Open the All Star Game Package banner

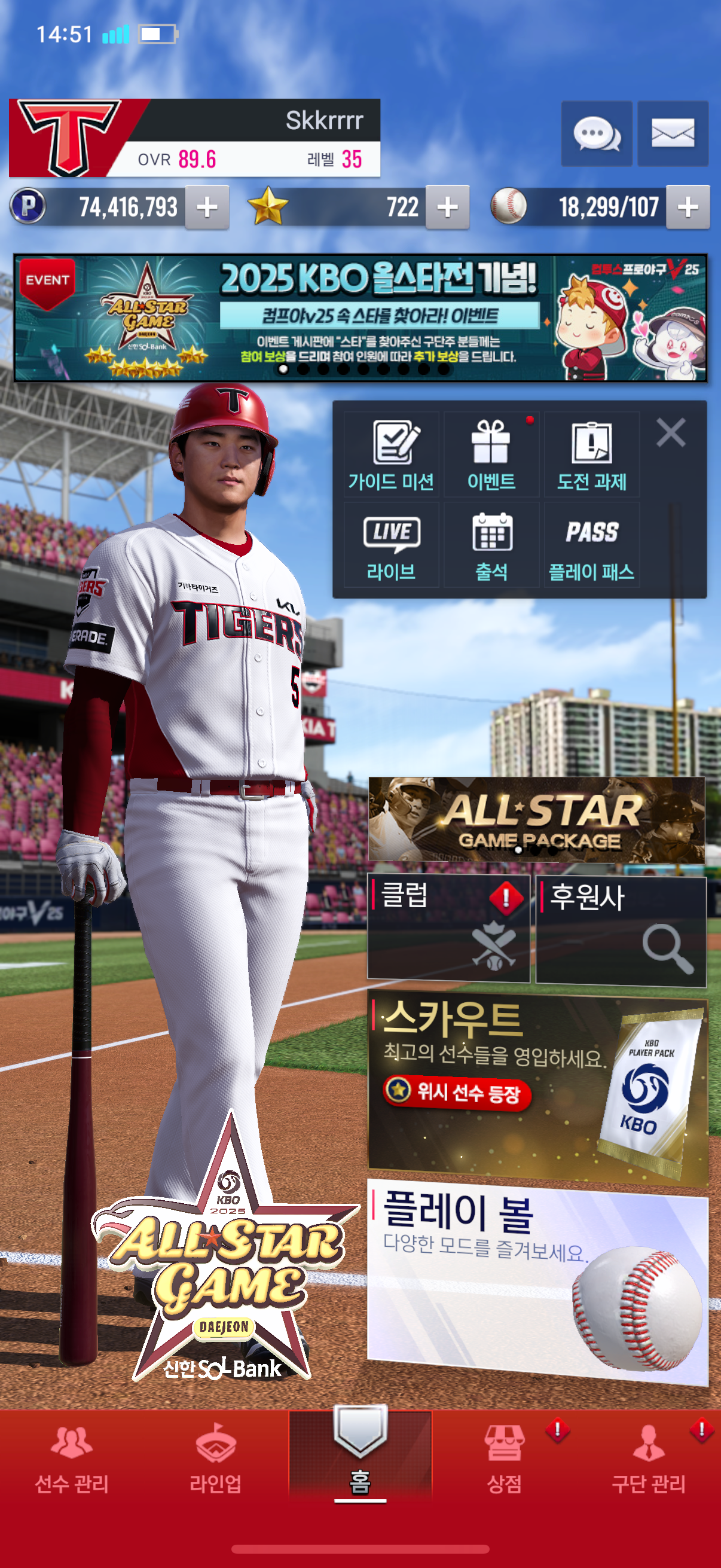coord(536,819)
